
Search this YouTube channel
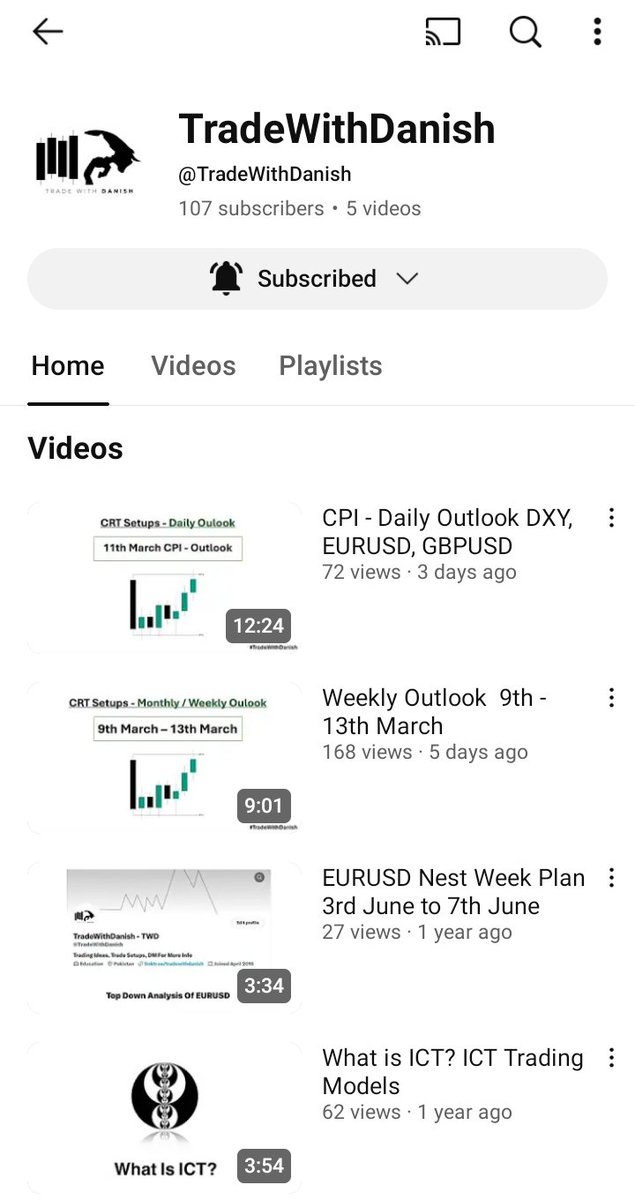click(525, 32)
